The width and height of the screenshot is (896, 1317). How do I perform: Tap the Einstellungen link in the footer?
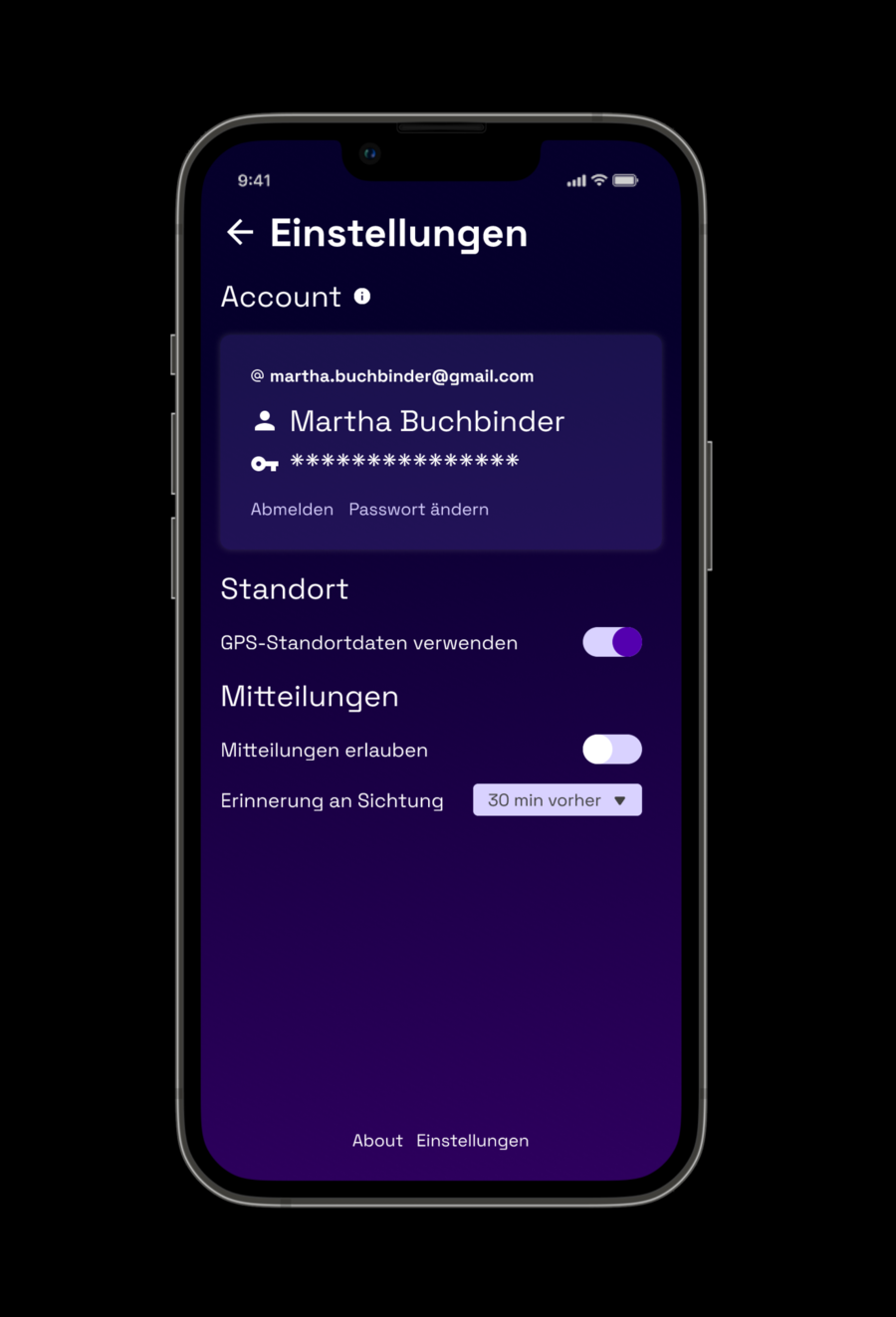point(473,1141)
